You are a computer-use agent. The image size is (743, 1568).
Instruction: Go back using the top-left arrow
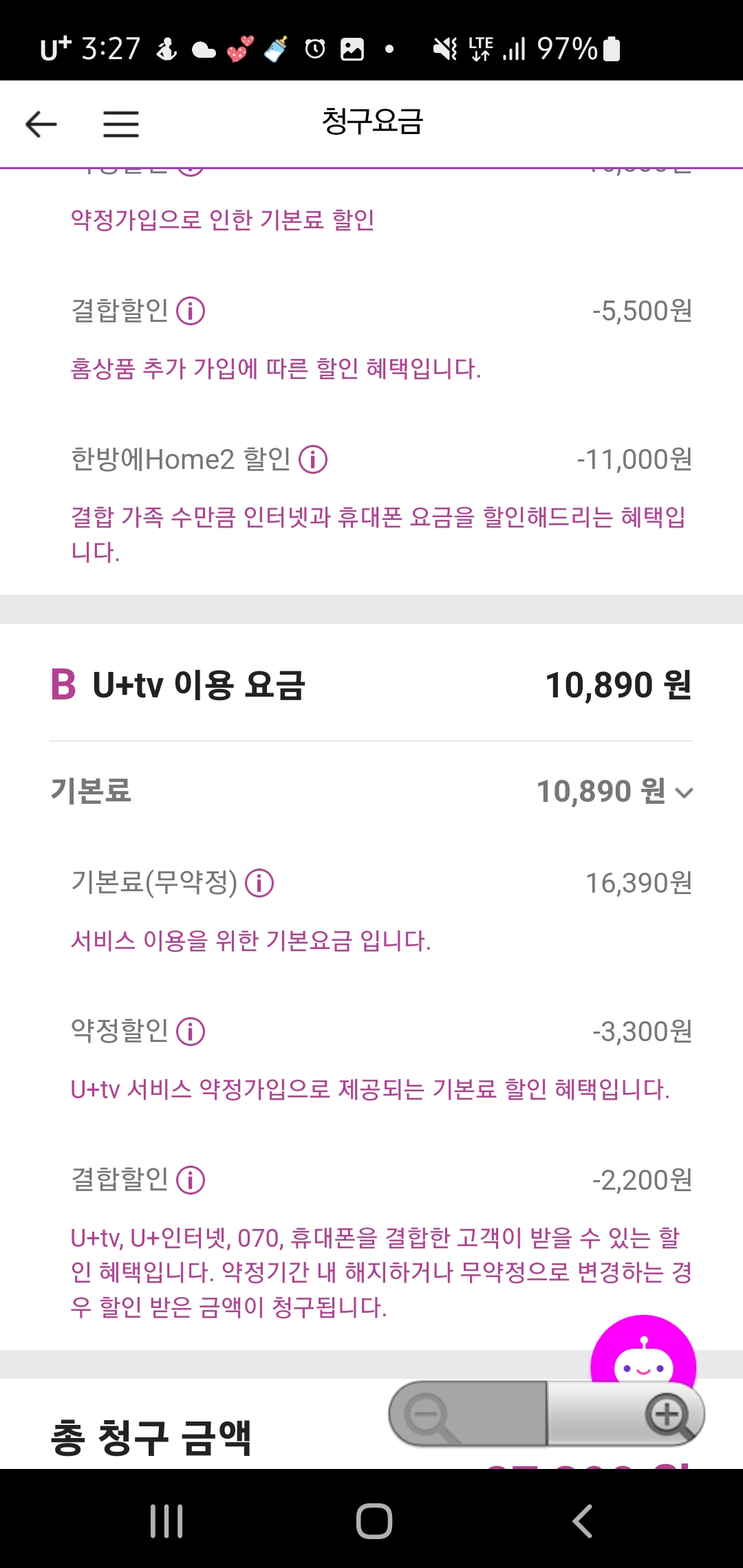pos(41,124)
